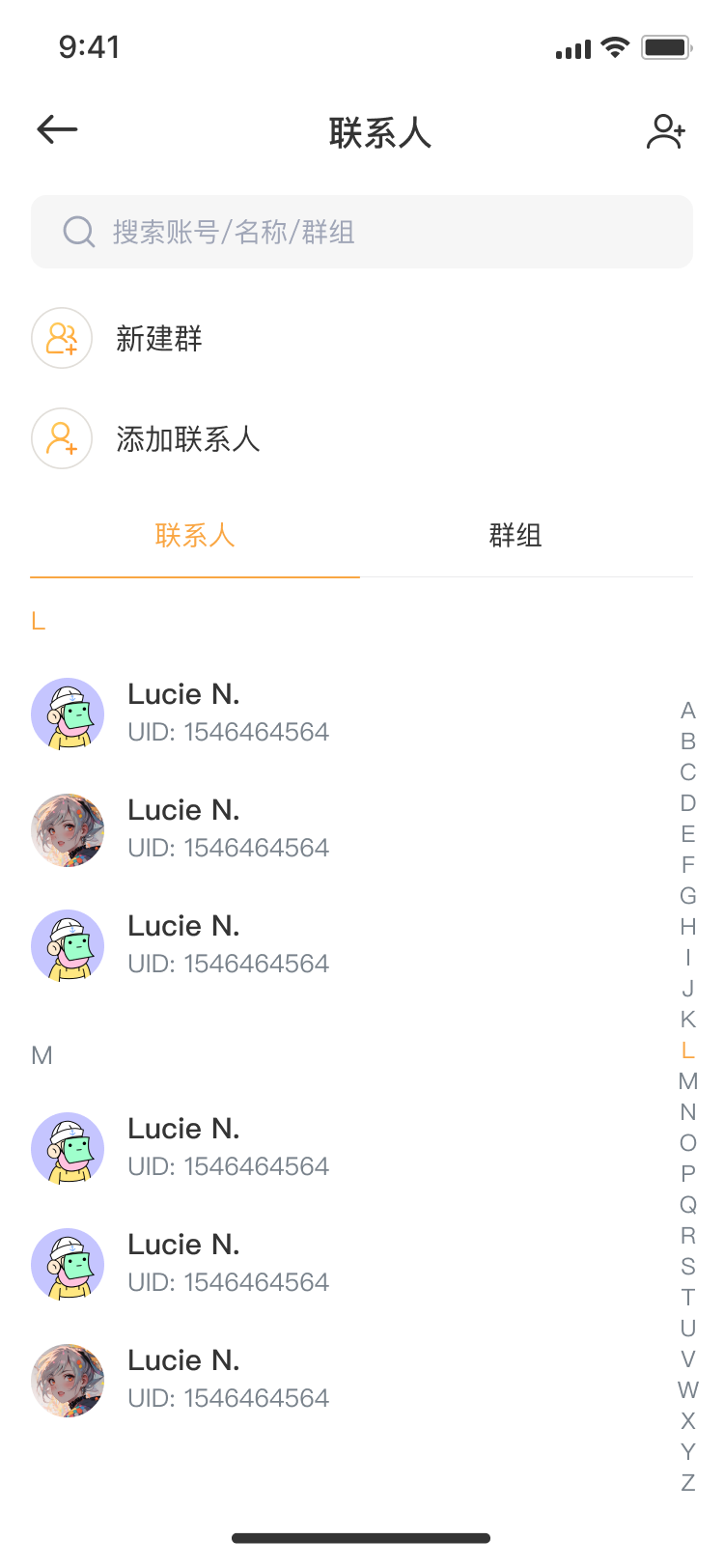Switch to the 群组 tab
This screenshot has height=1568, width=724.
(514, 535)
